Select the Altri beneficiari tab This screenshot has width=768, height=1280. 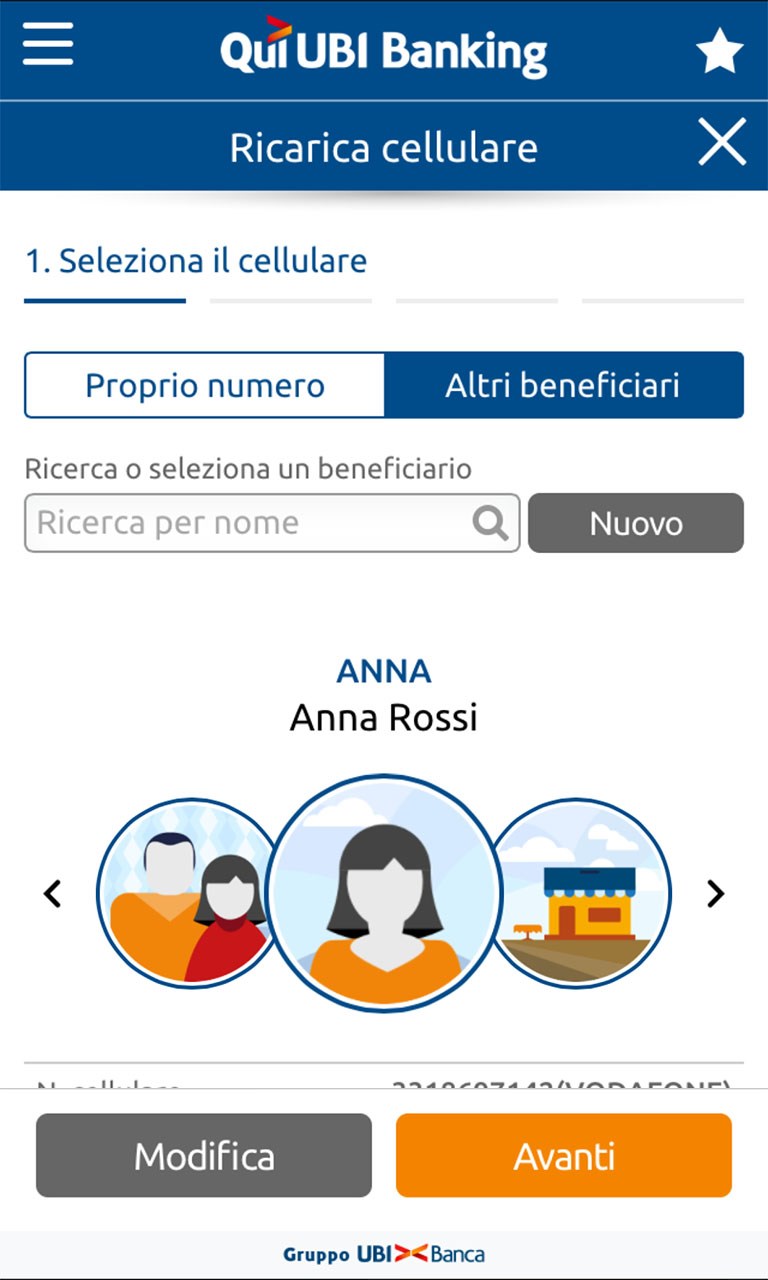(563, 385)
